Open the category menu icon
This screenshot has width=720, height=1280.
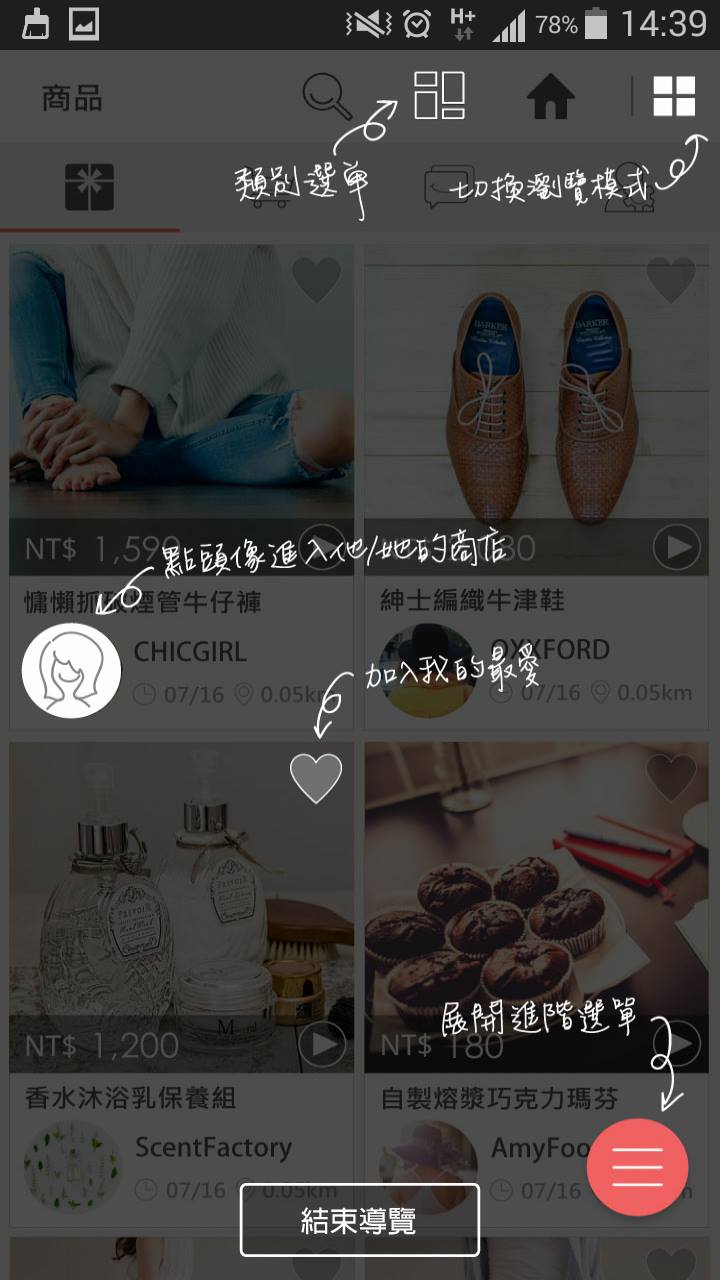(440, 96)
